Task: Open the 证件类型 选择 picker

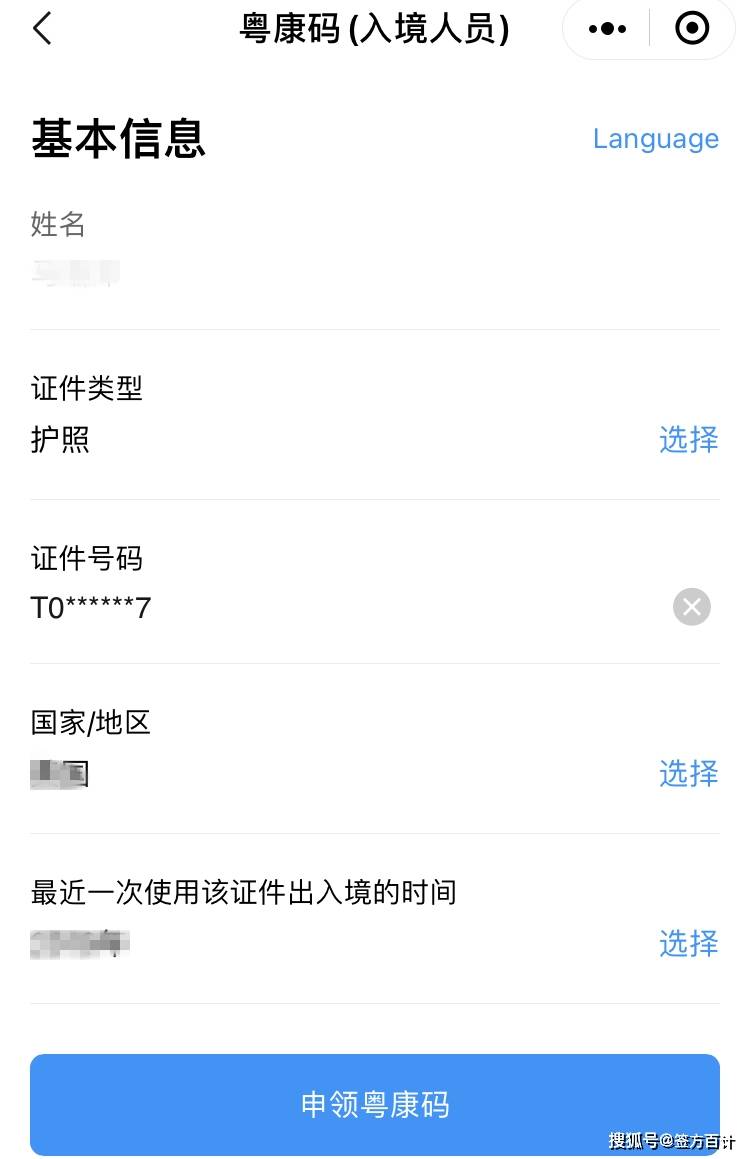Action: (688, 440)
